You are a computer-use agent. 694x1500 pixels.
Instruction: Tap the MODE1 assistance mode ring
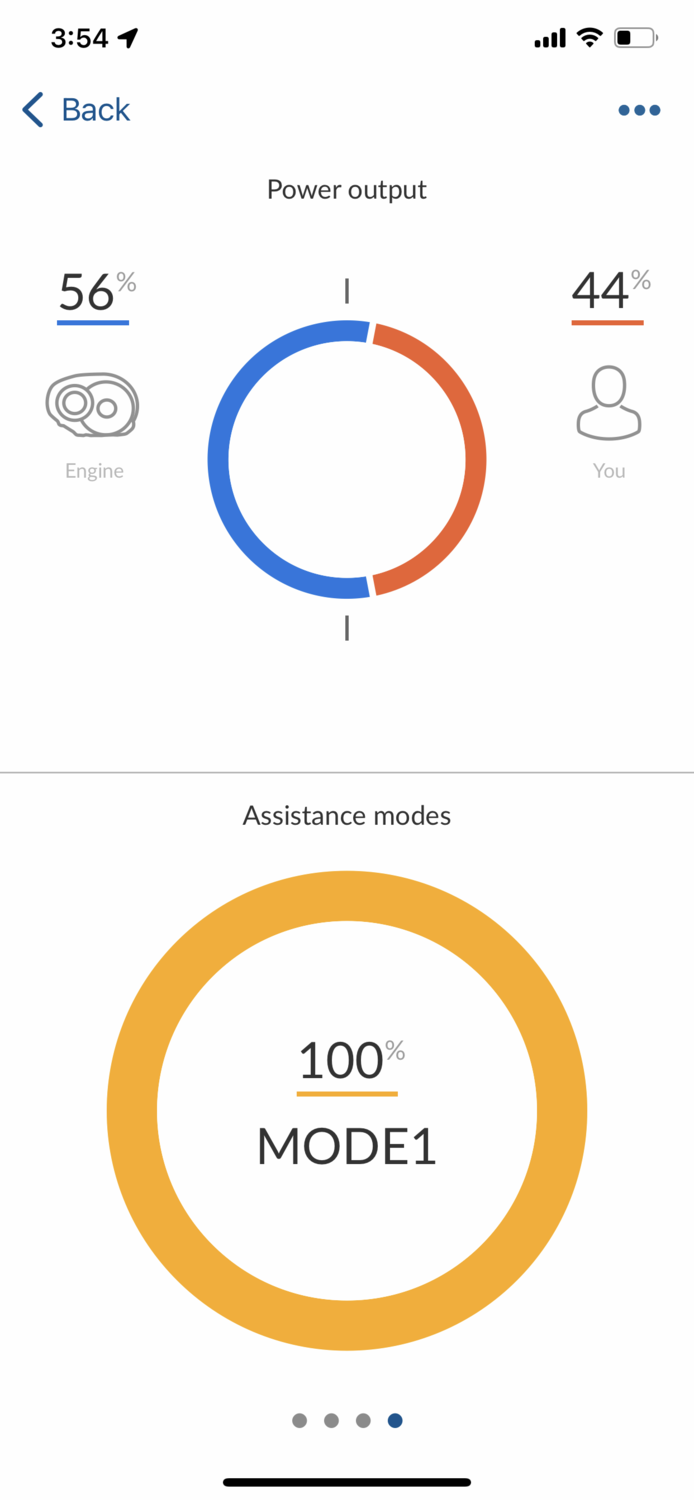coord(347,1110)
